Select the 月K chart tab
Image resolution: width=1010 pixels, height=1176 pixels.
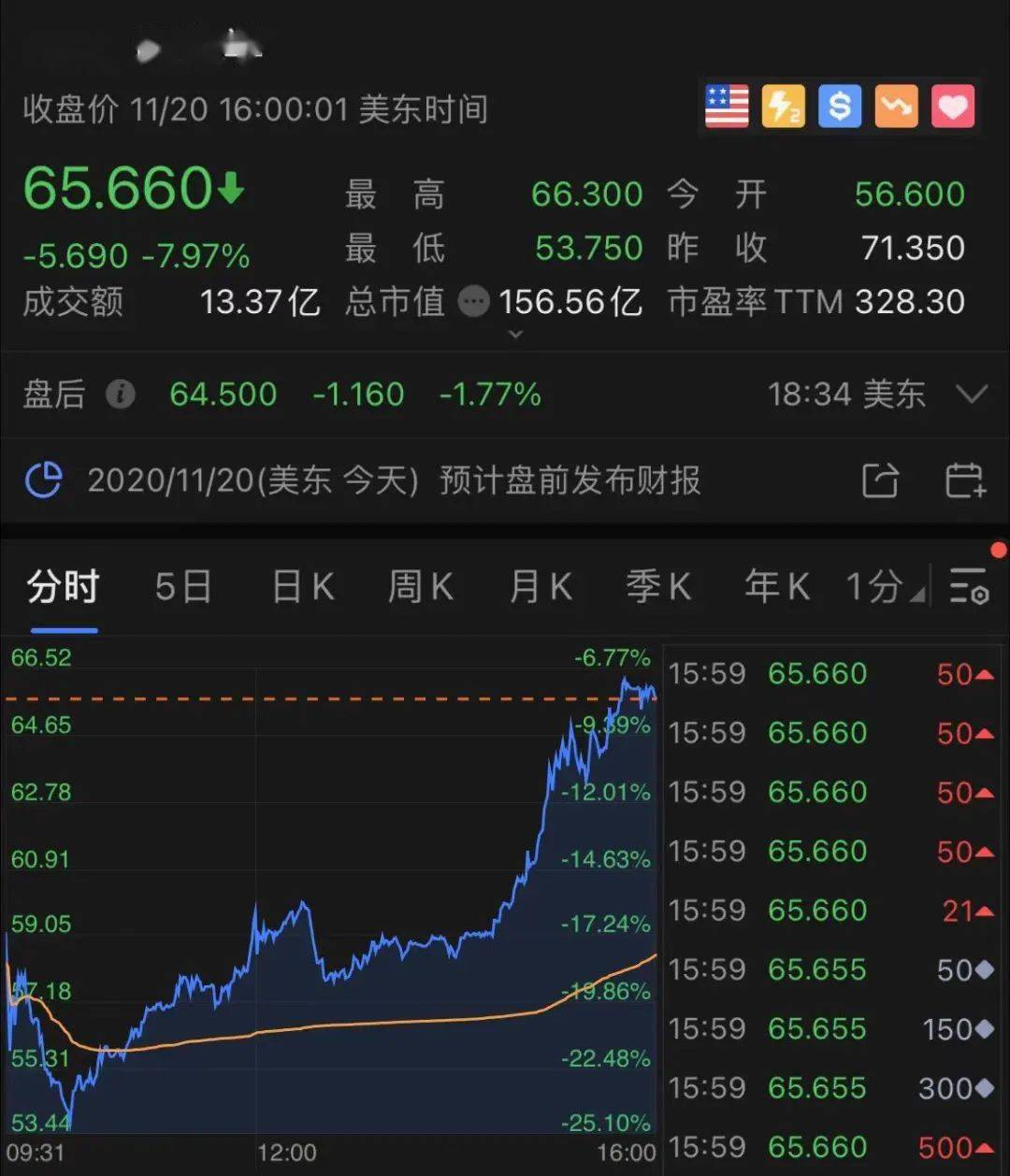coord(540,587)
